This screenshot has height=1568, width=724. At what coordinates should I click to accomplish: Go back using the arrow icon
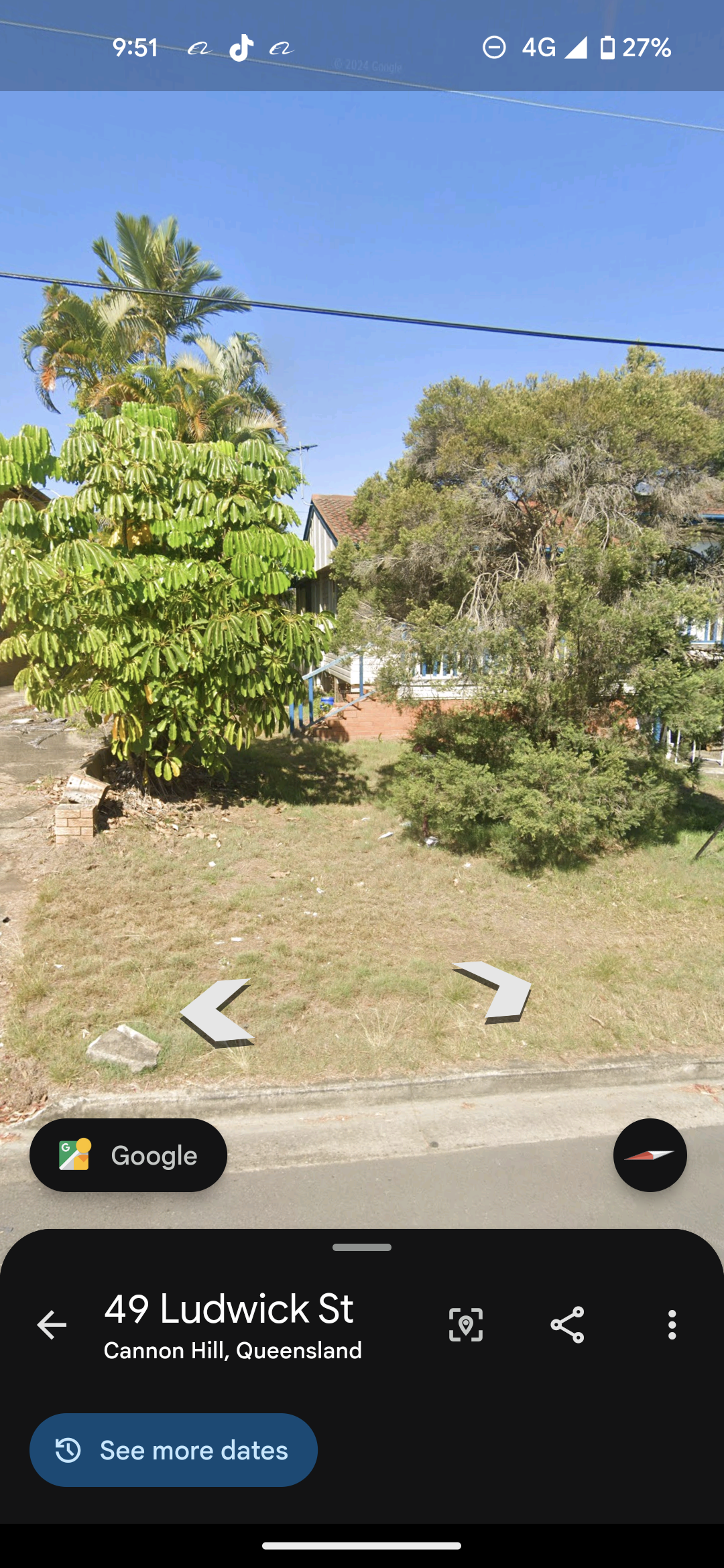[52, 1325]
